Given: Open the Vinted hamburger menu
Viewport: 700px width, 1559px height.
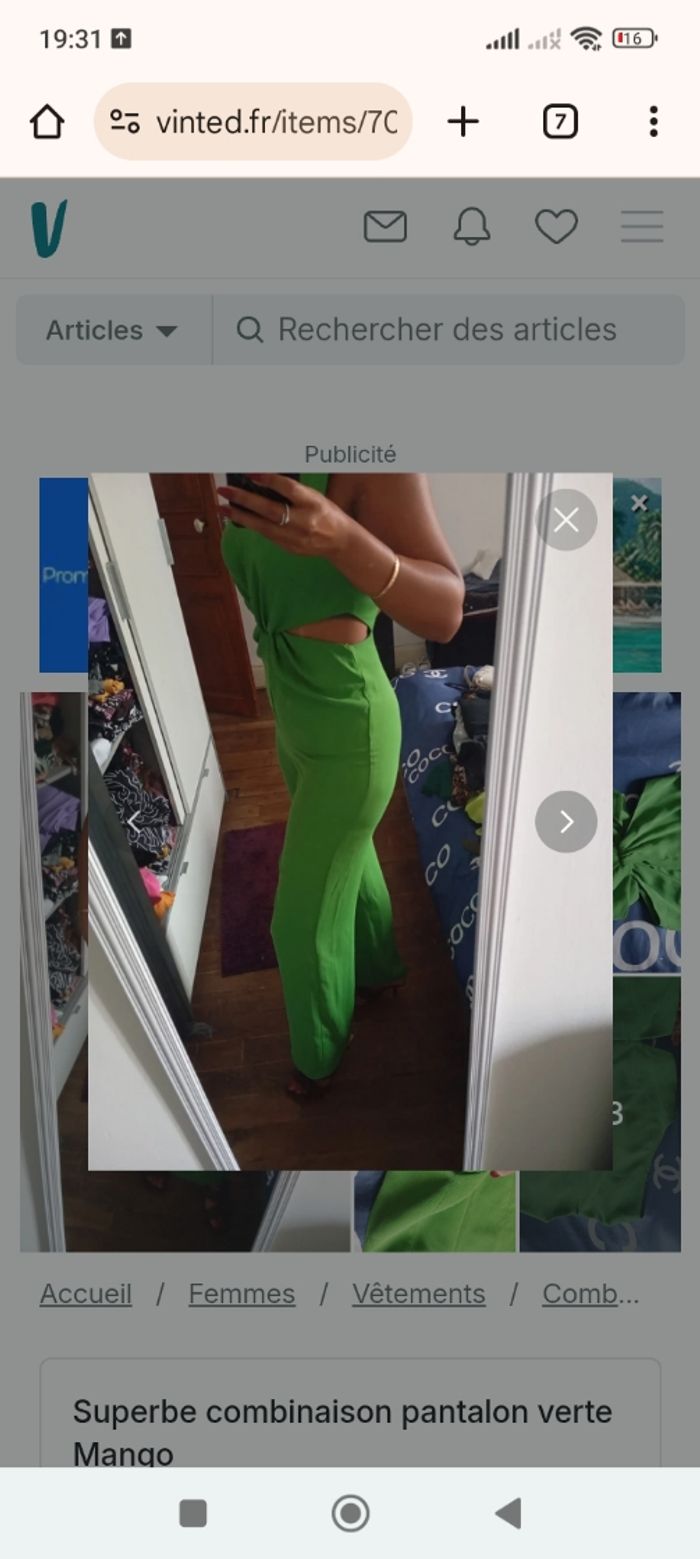Looking at the screenshot, I should (642, 227).
